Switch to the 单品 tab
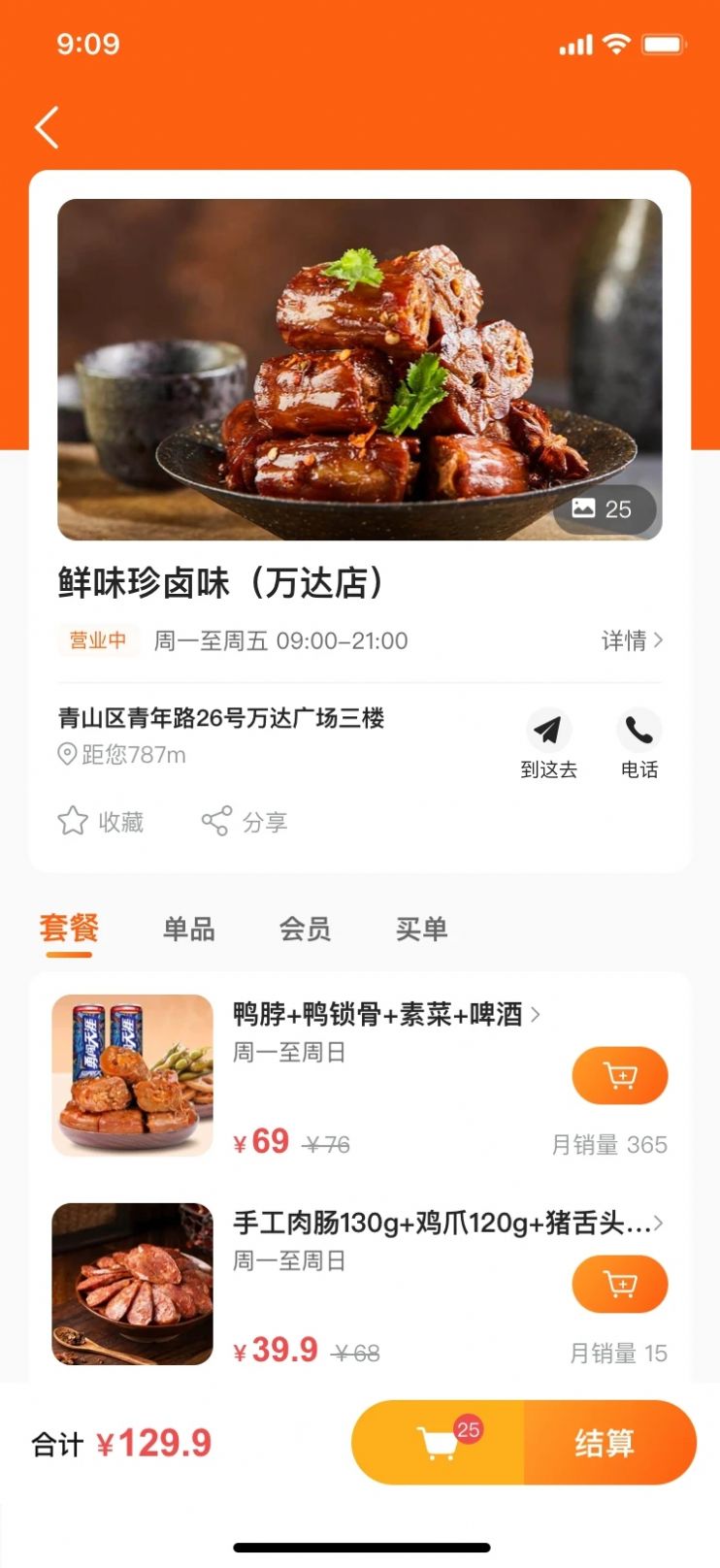The image size is (720, 1568). tap(188, 929)
